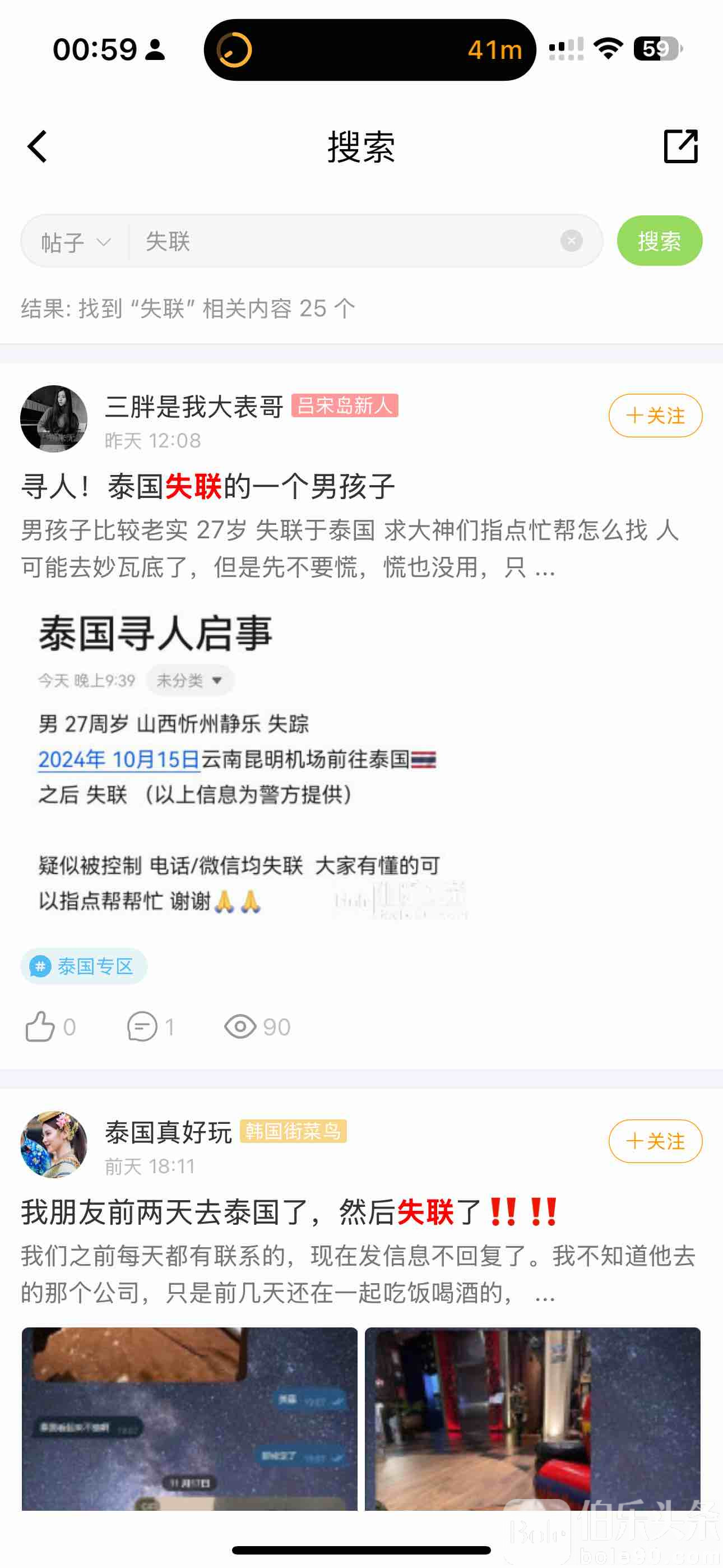Open post 寻人！泰国失联的一个男孩子

(x=208, y=487)
